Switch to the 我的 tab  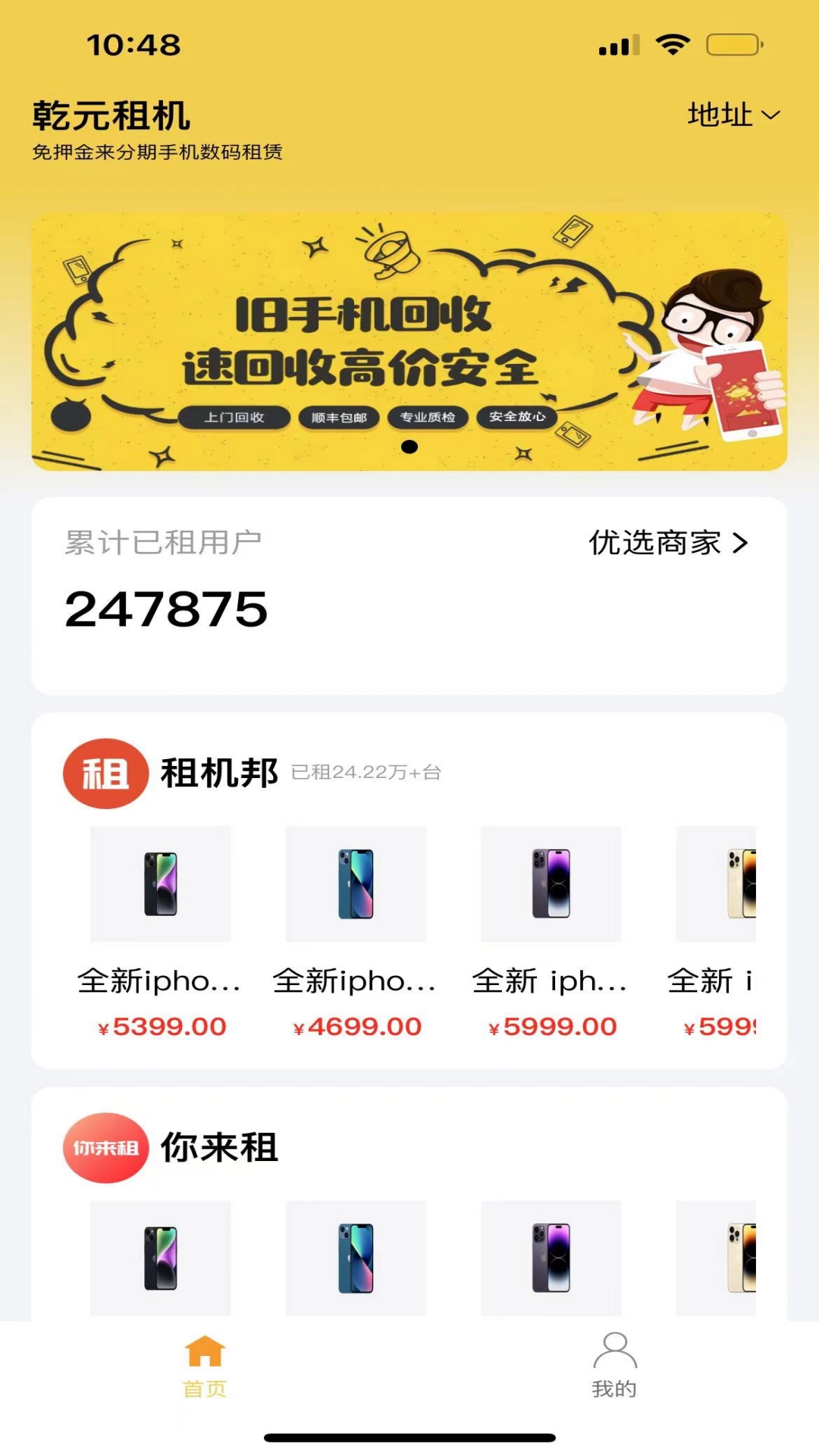pyautogui.click(x=614, y=1367)
